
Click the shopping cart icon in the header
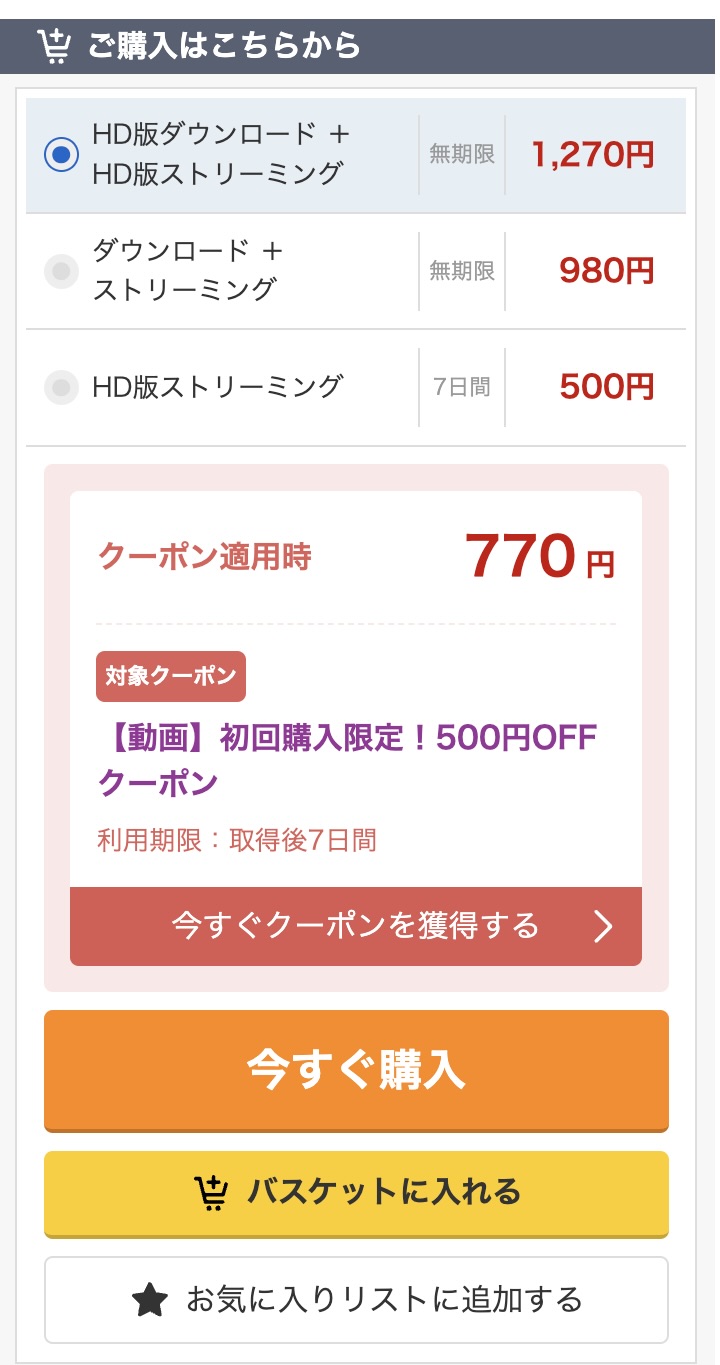click(x=54, y=44)
